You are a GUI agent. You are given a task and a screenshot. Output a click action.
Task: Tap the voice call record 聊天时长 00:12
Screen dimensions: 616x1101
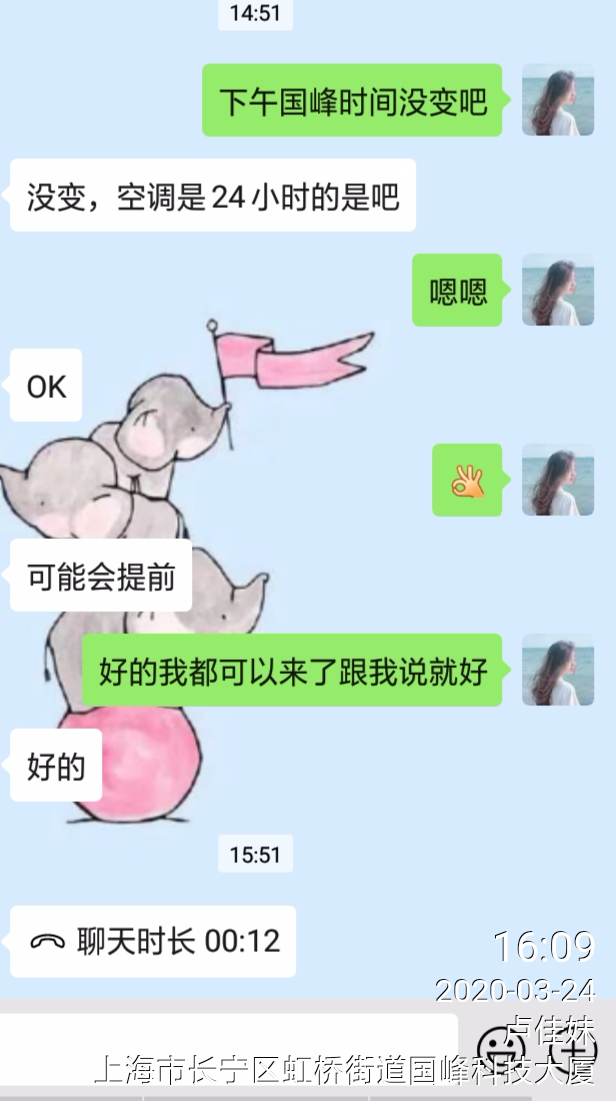coord(153,941)
